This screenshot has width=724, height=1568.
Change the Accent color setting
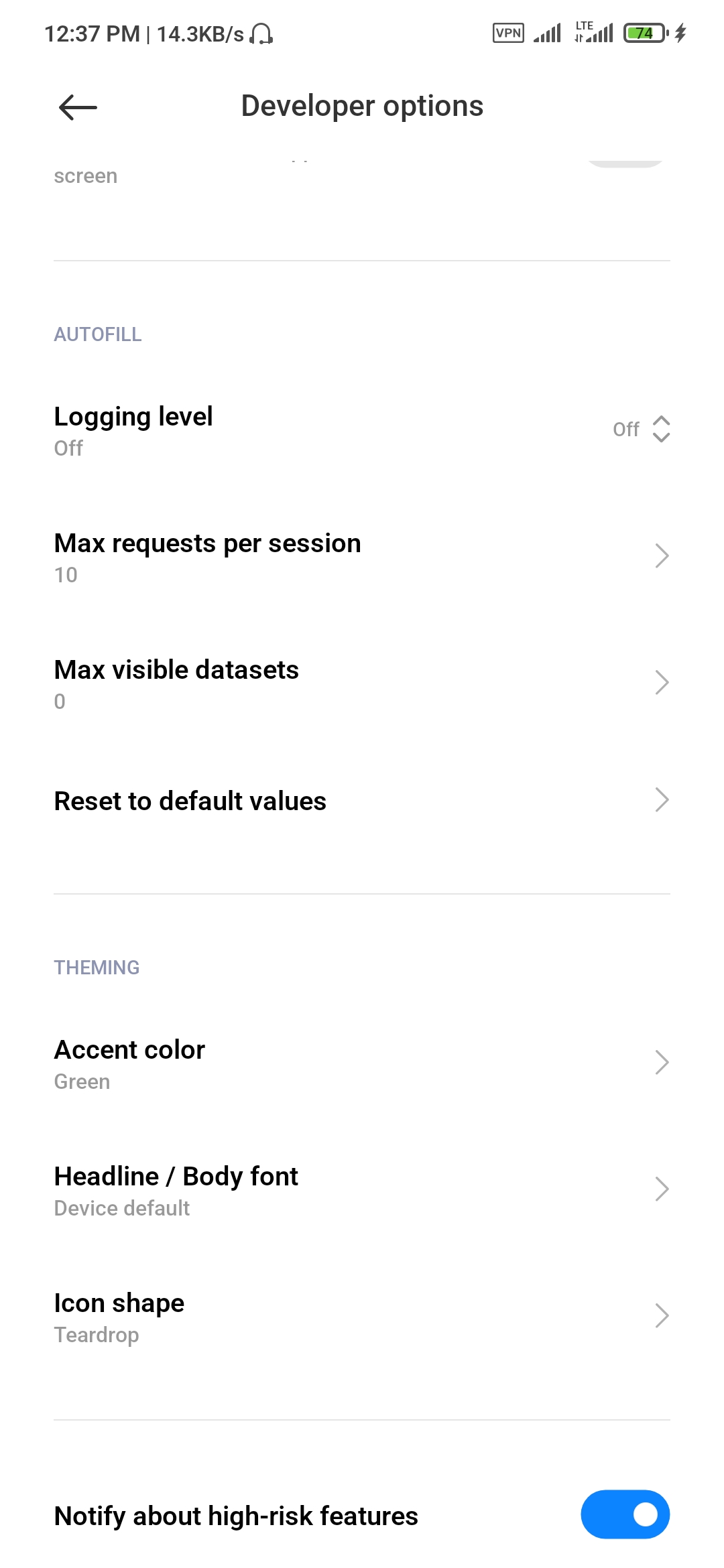pos(362,1063)
